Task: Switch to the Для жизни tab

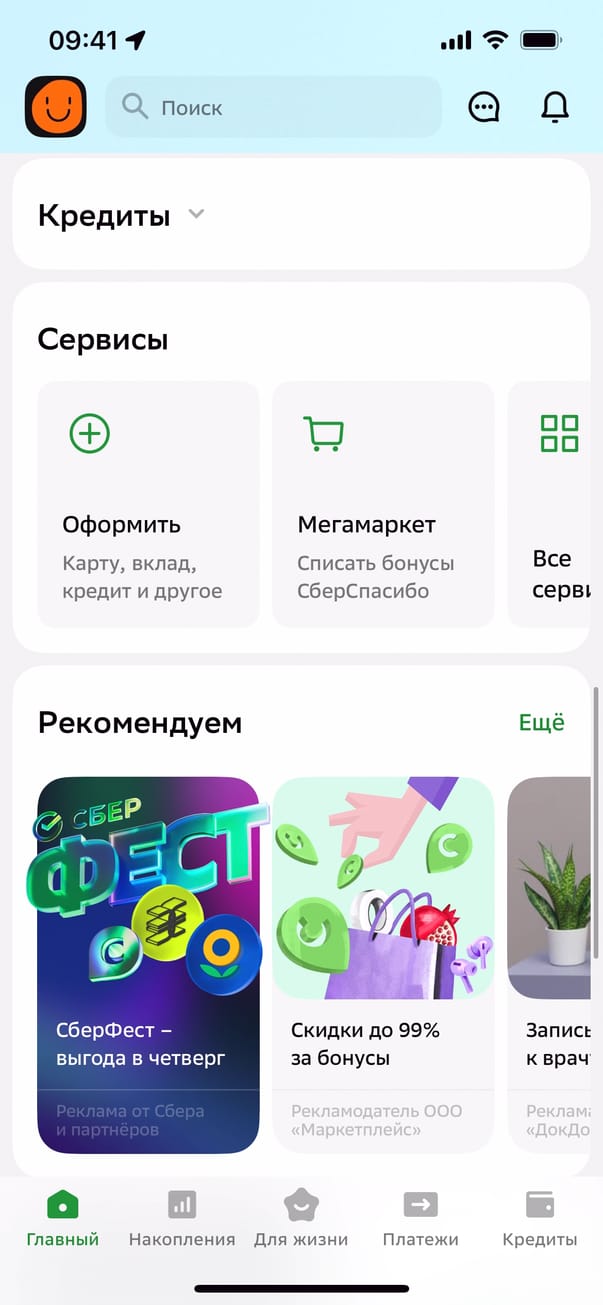Action: point(301,1219)
